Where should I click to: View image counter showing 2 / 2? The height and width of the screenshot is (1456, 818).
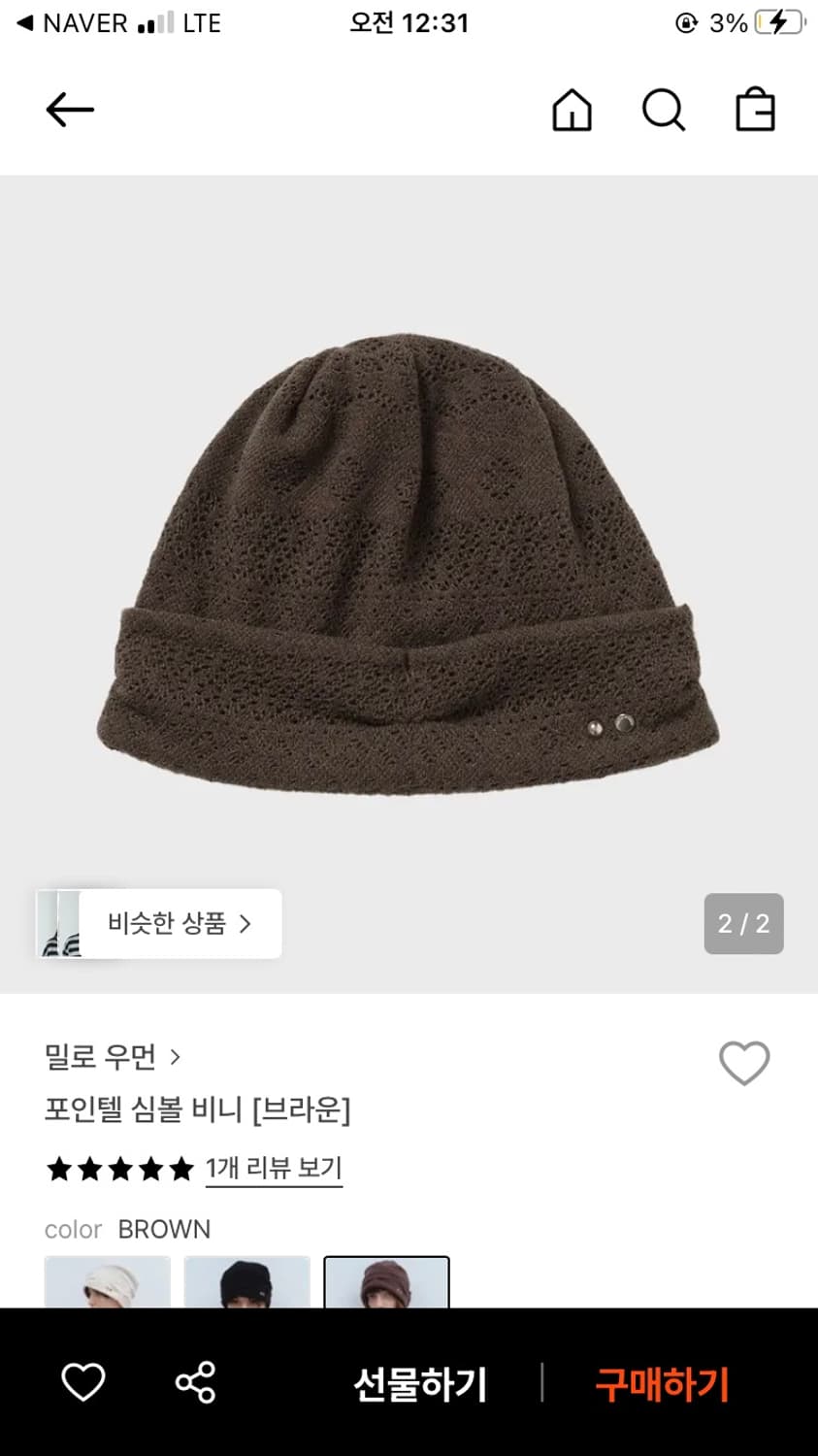coord(743,923)
